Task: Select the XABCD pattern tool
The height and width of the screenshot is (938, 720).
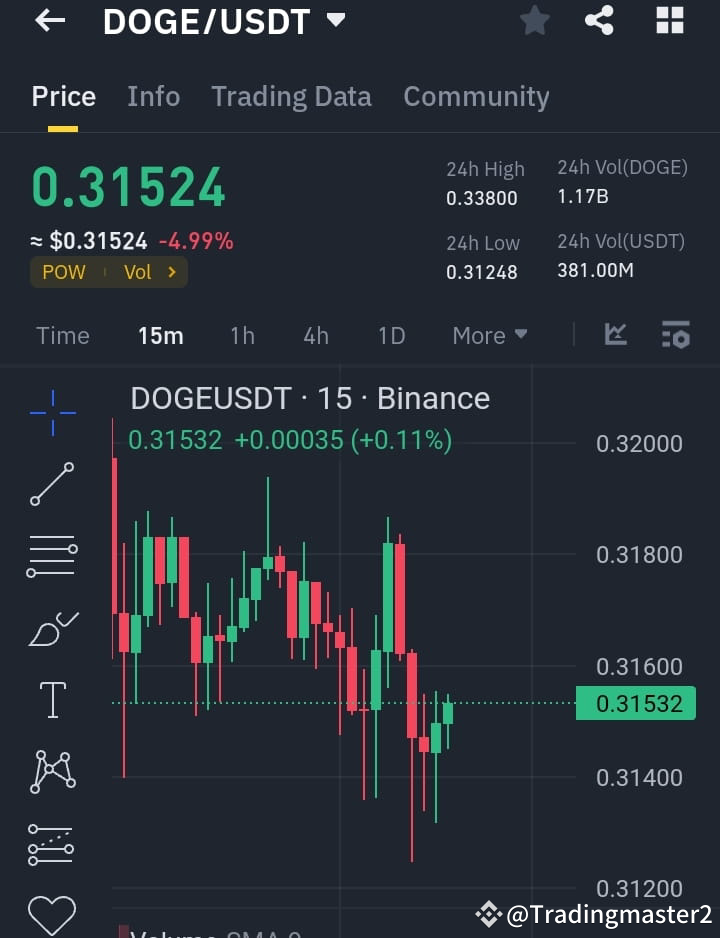Action: tap(52, 771)
